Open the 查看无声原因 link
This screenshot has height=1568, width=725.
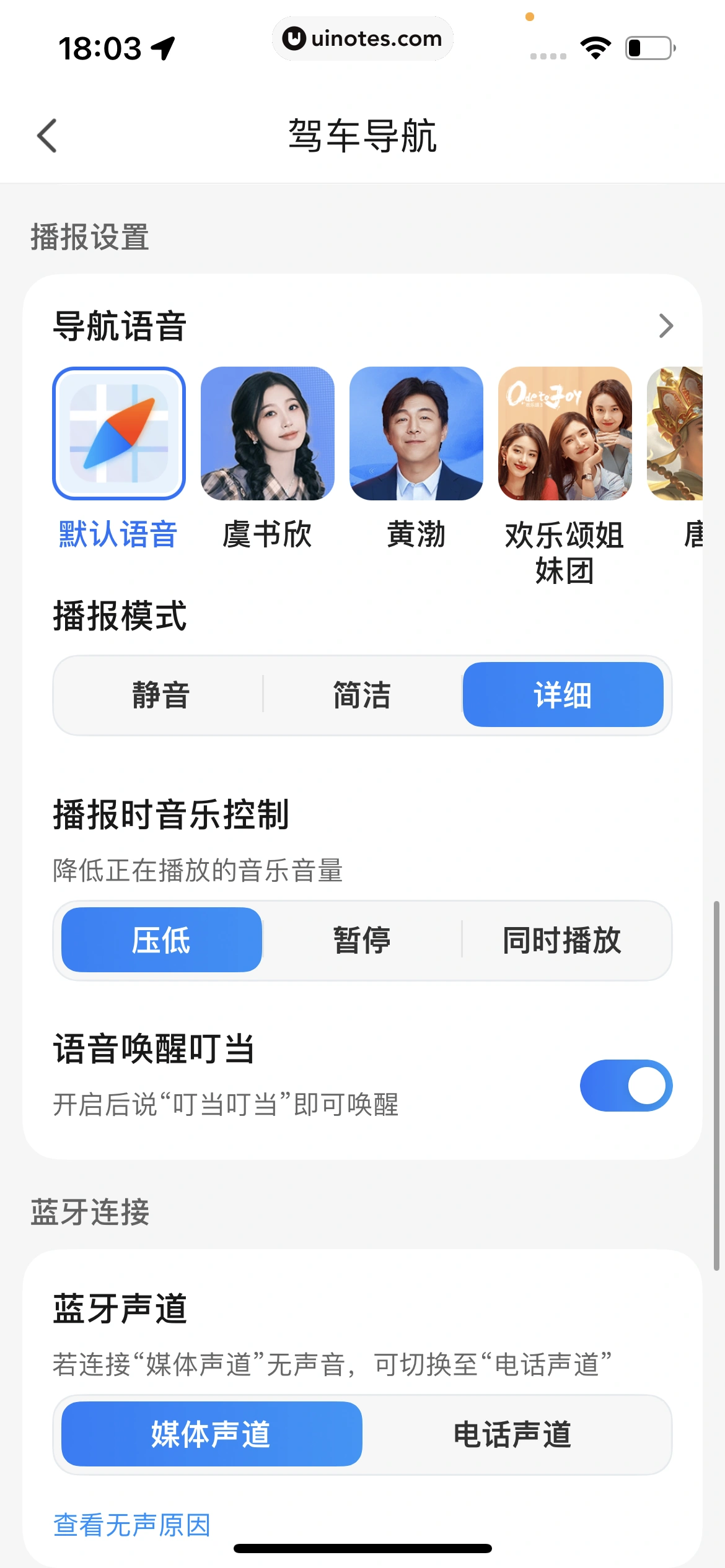click(132, 1525)
